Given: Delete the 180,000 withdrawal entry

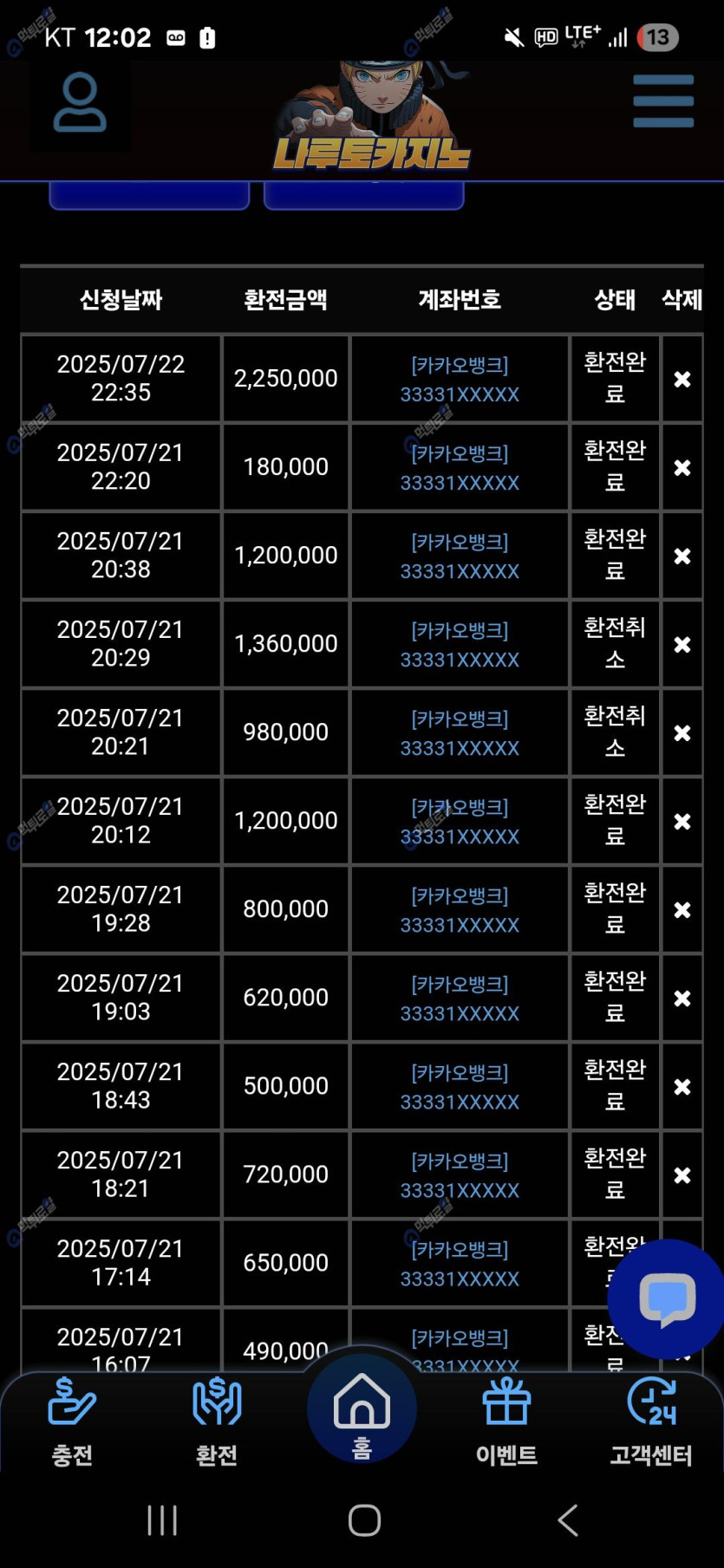Looking at the screenshot, I should point(682,468).
